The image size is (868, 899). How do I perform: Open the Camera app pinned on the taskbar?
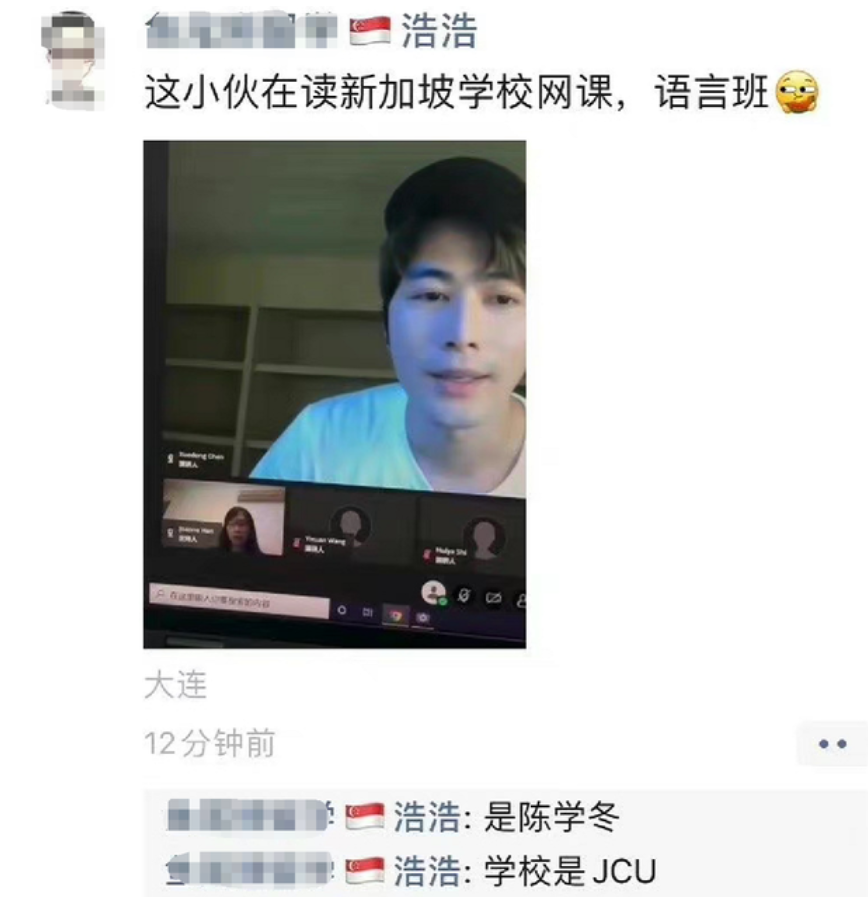point(421,610)
